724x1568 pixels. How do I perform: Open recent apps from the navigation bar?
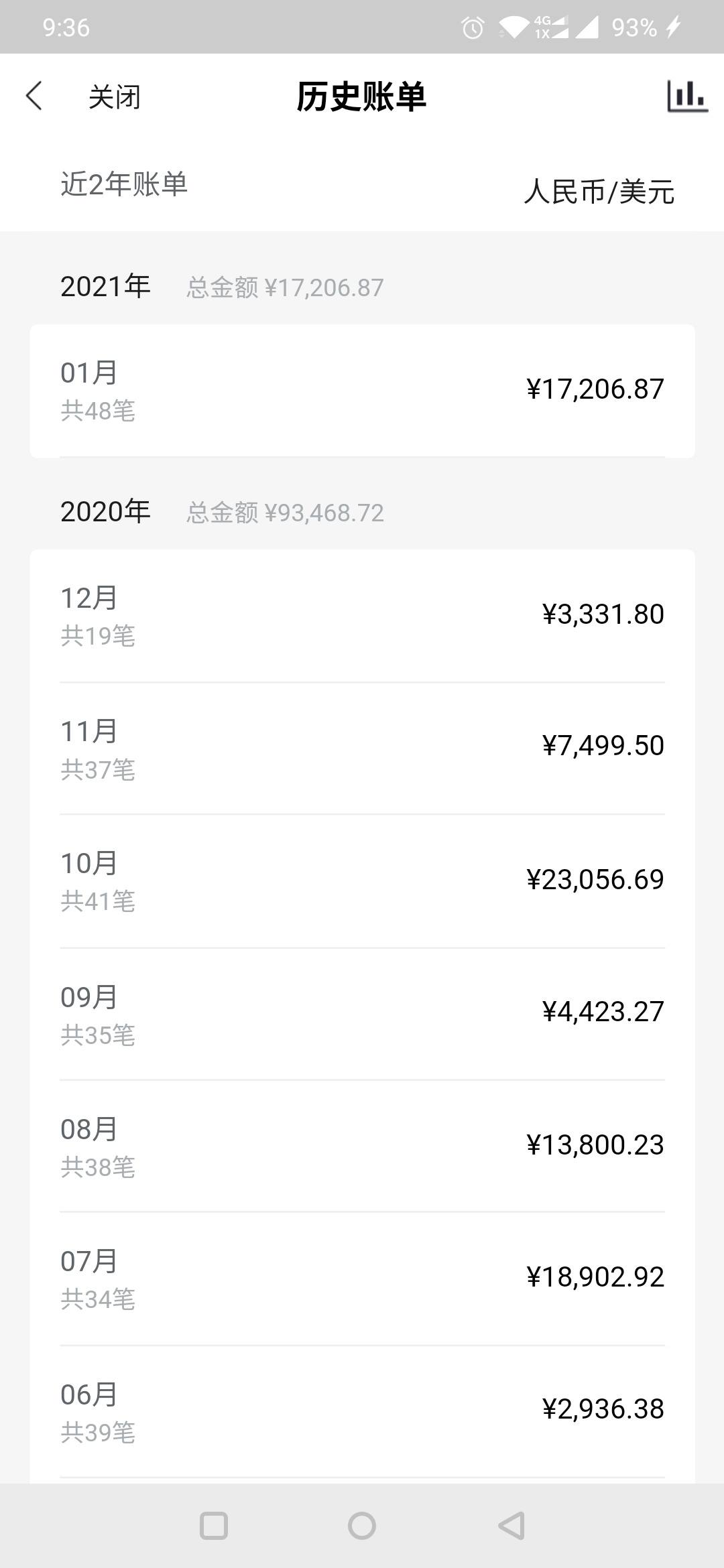214,1526
